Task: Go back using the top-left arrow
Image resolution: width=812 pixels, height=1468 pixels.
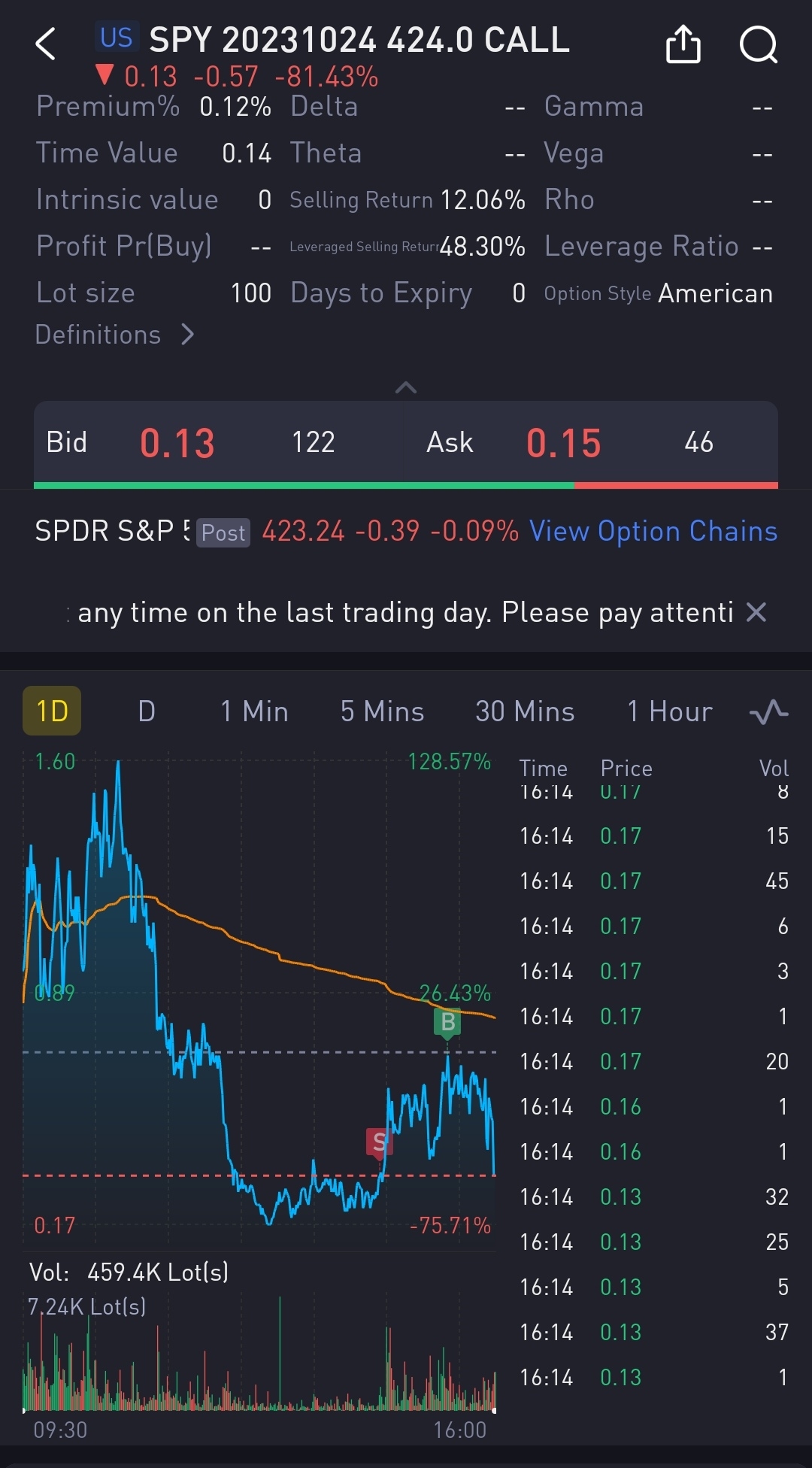Action: tap(46, 44)
